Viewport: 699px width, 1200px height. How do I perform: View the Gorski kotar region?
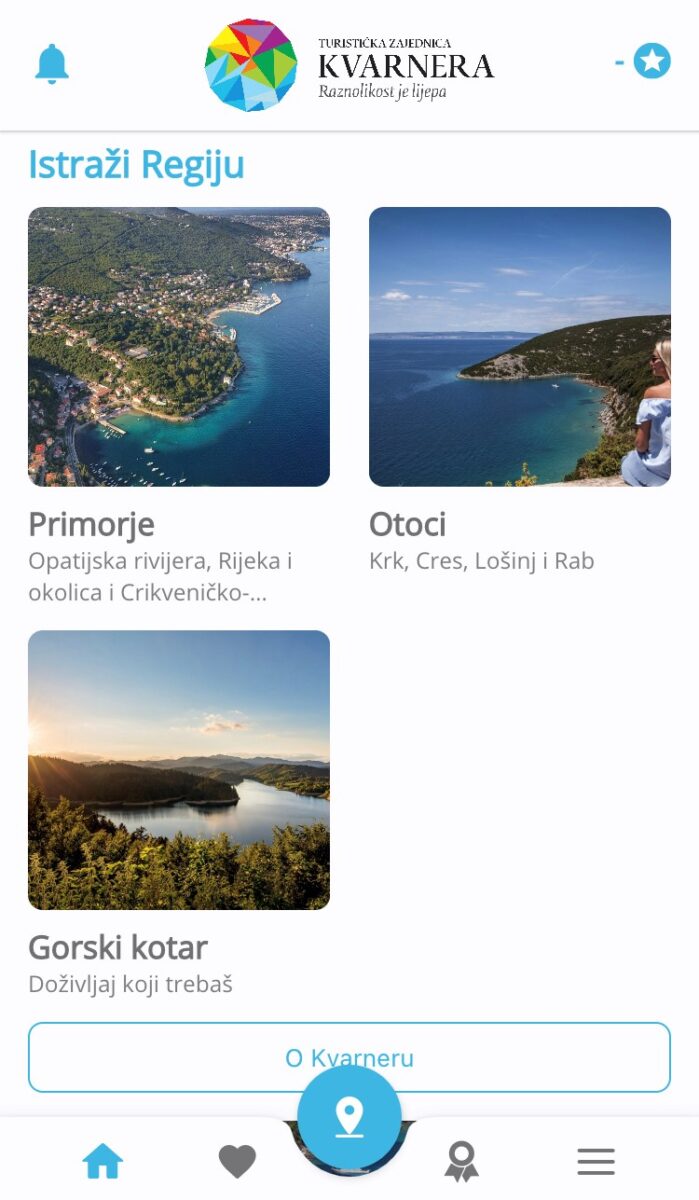[179, 770]
